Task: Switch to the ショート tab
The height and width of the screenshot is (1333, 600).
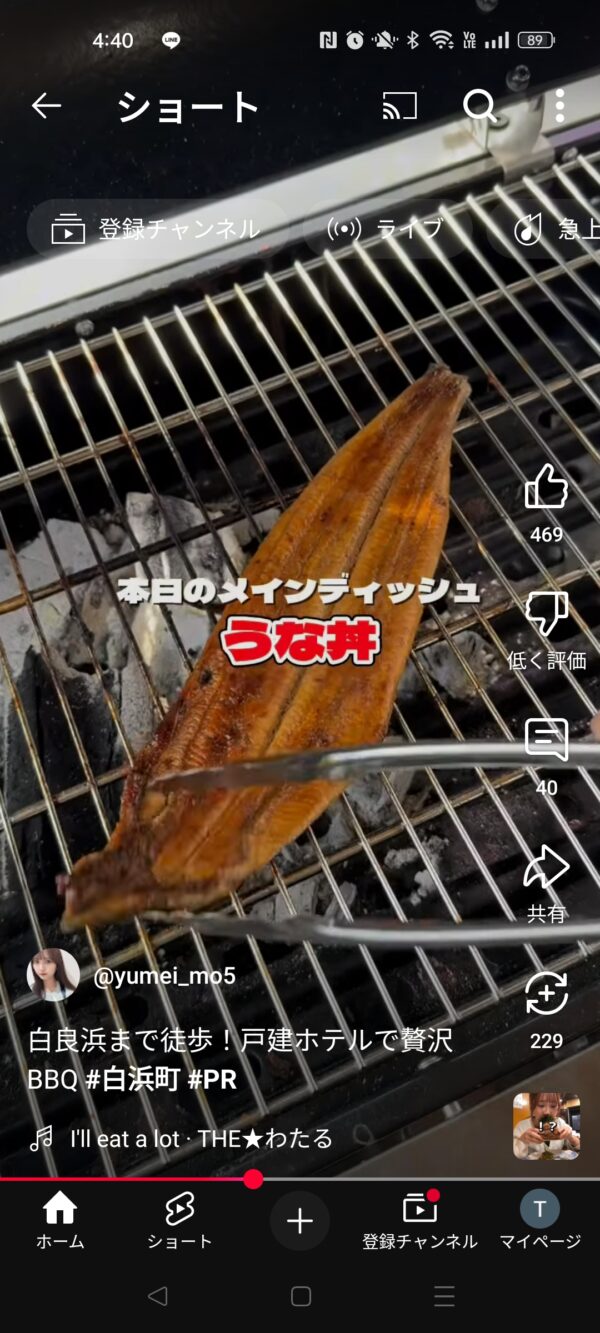Action: click(180, 1221)
